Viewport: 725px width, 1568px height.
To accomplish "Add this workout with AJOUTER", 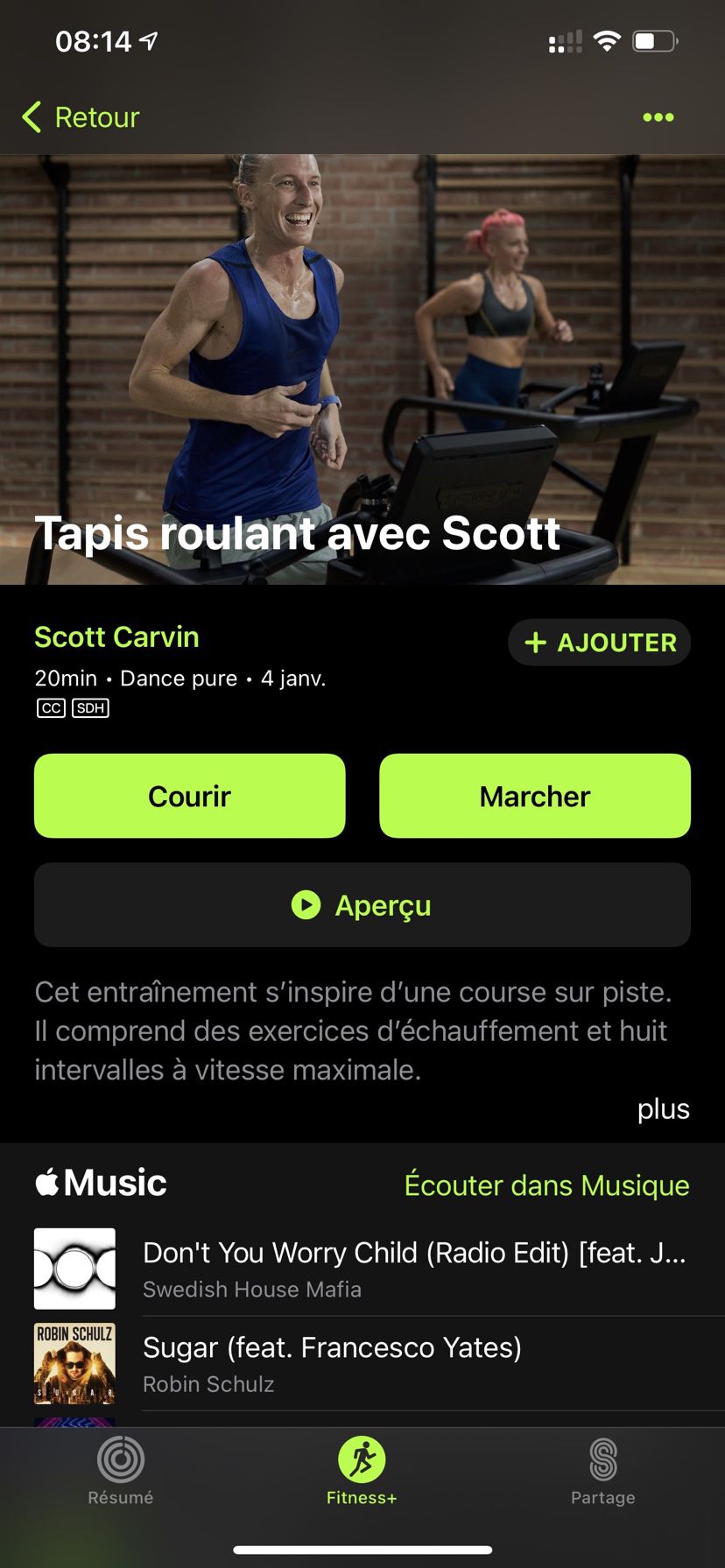I will click(600, 643).
